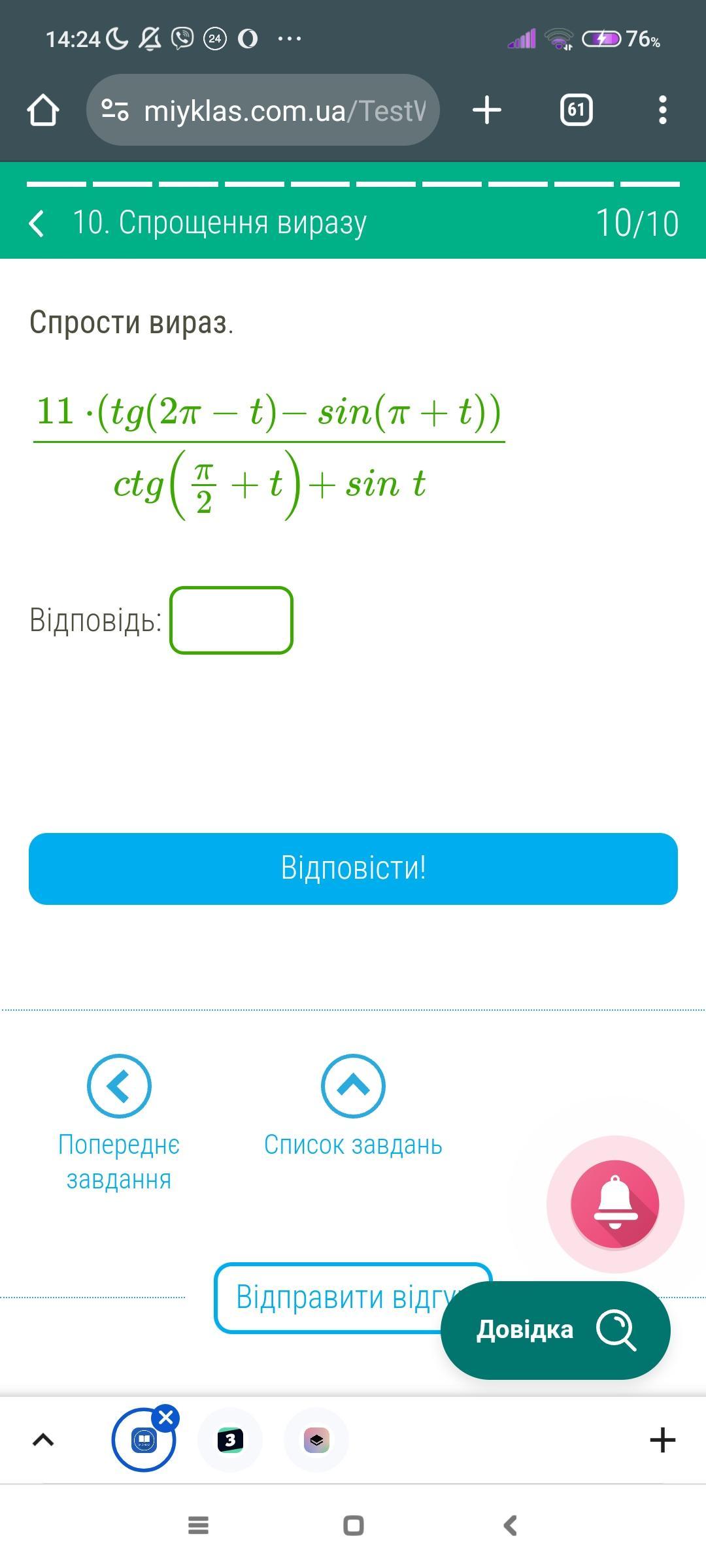
Task: Open the shortcut icon with number 3
Action: tap(230, 1440)
